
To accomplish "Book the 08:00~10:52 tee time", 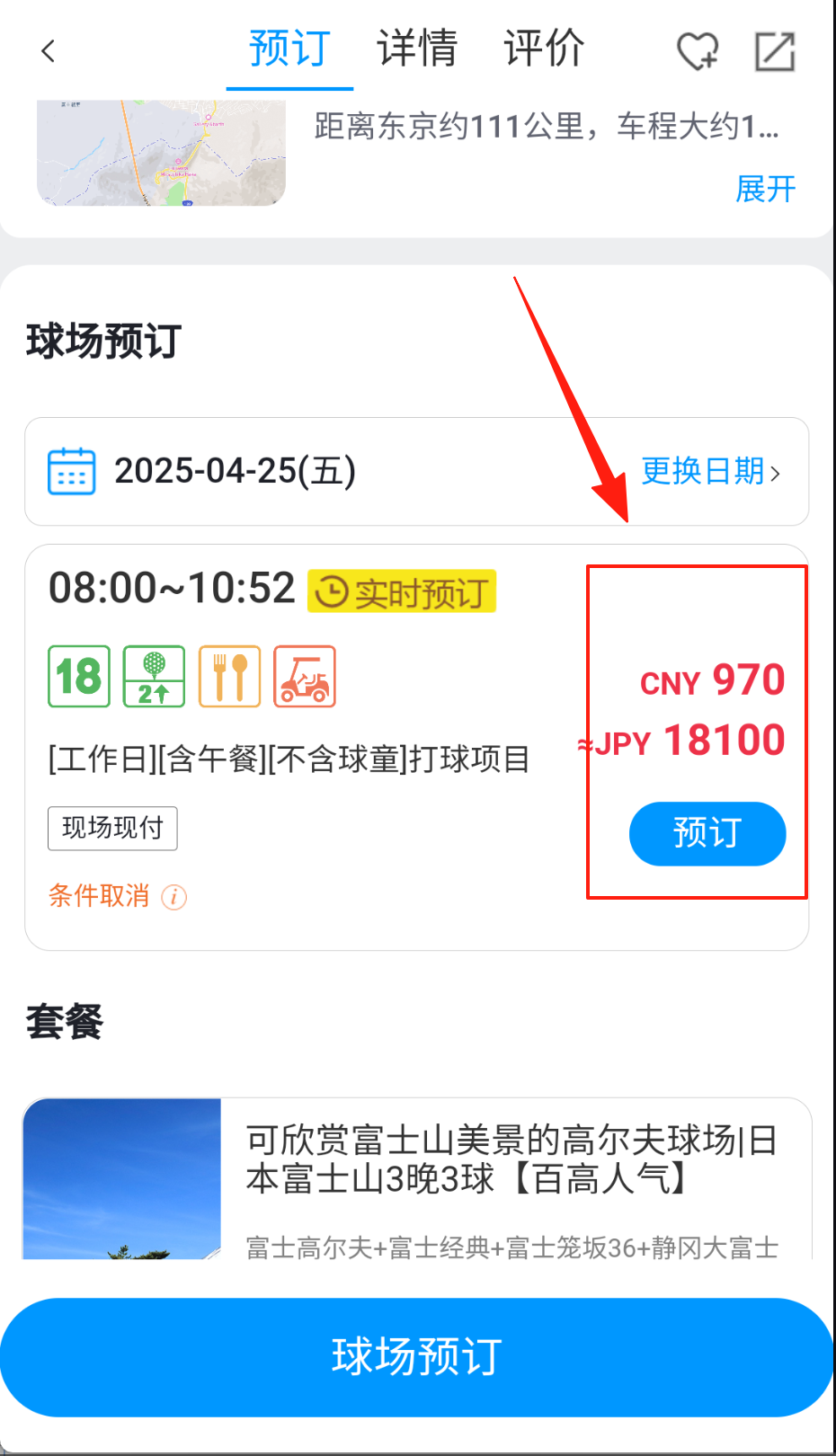I will pos(707,833).
